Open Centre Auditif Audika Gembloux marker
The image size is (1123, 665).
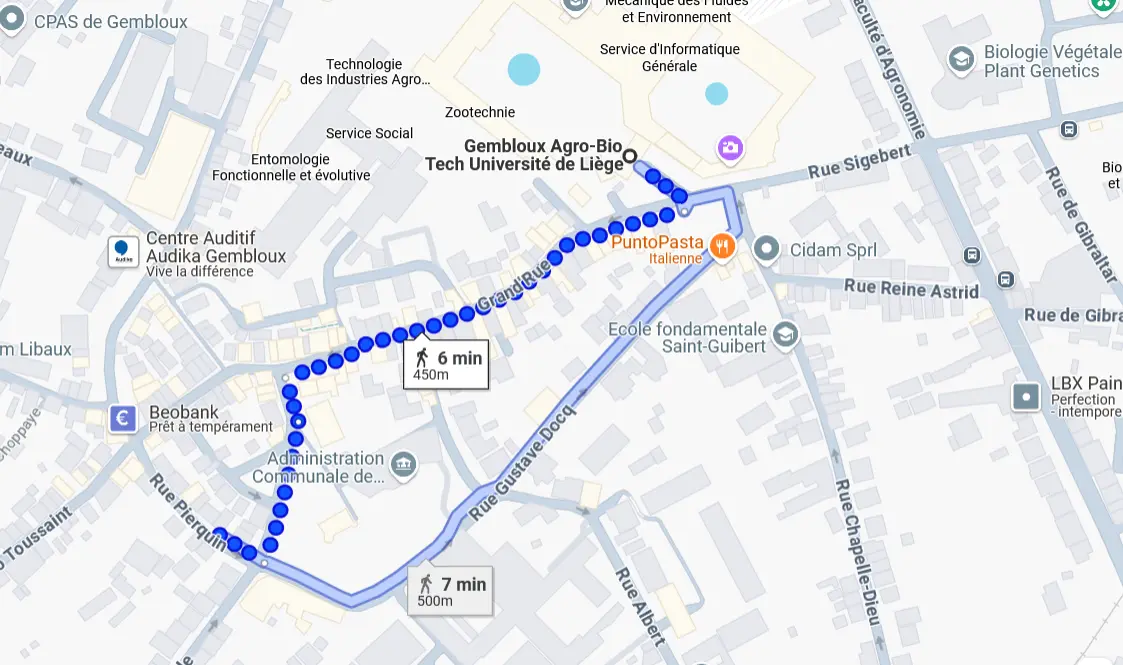(x=122, y=252)
